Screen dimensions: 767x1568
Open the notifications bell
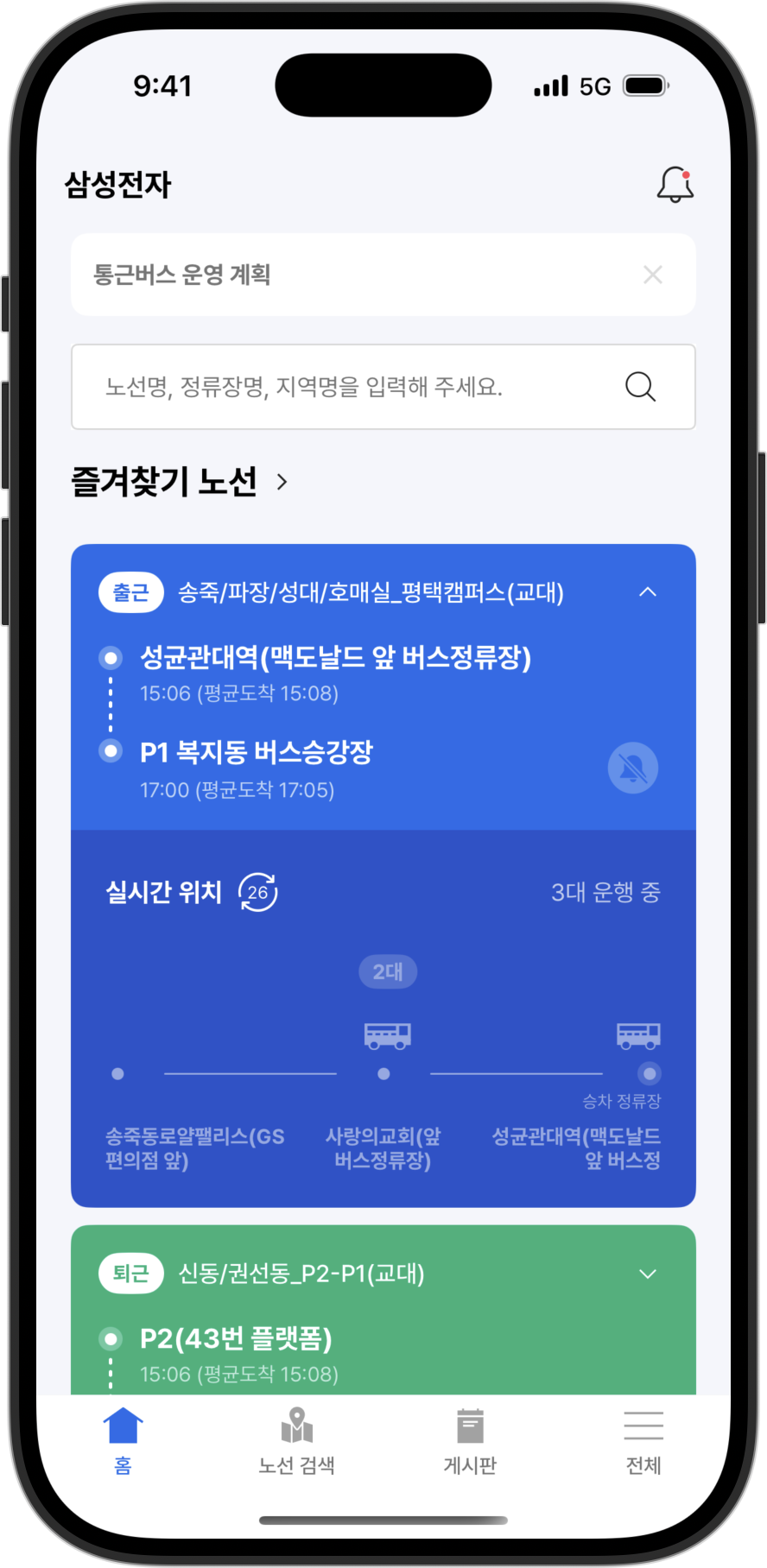click(675, 185)
